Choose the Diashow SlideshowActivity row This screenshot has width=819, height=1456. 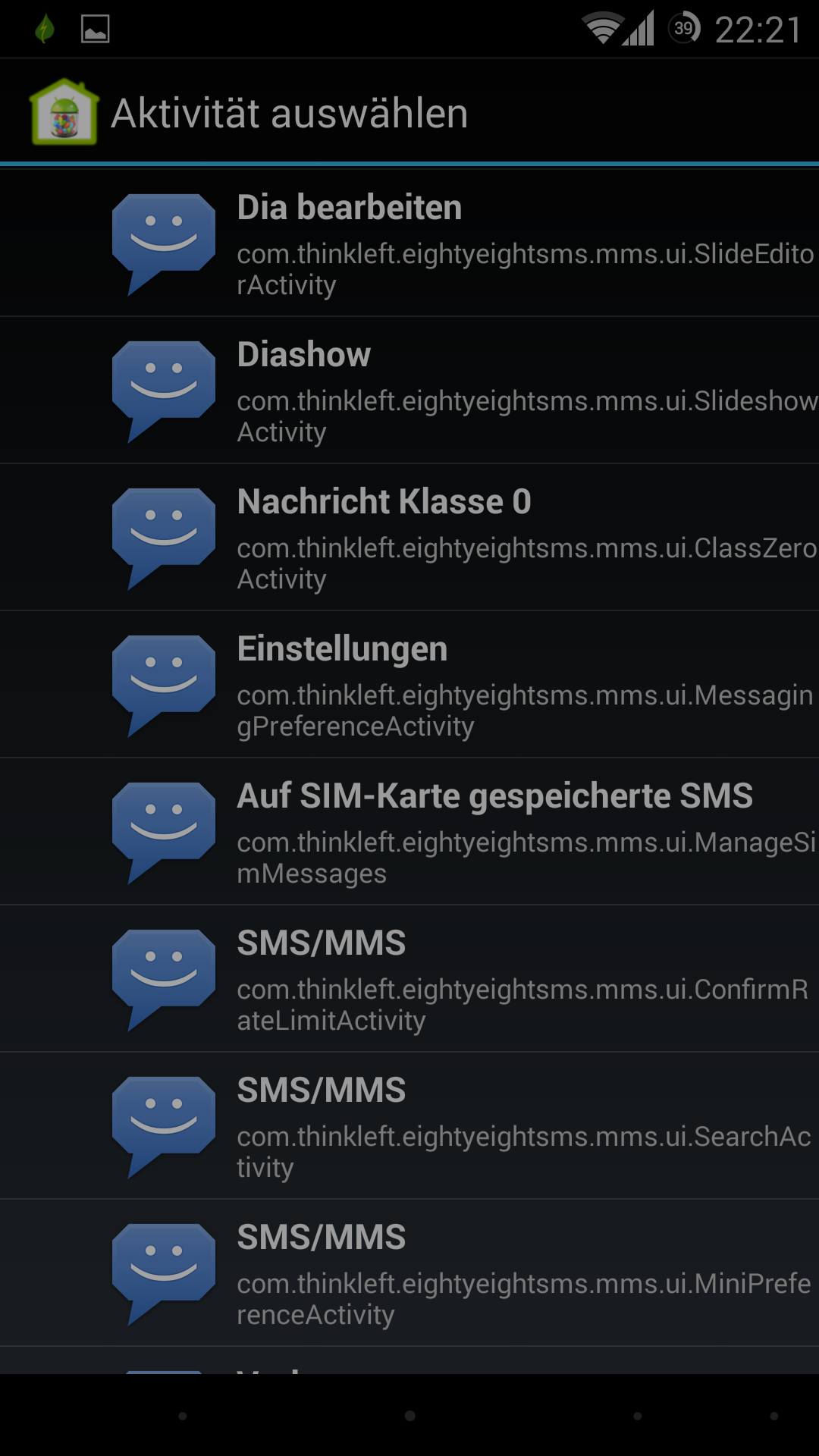409,391
